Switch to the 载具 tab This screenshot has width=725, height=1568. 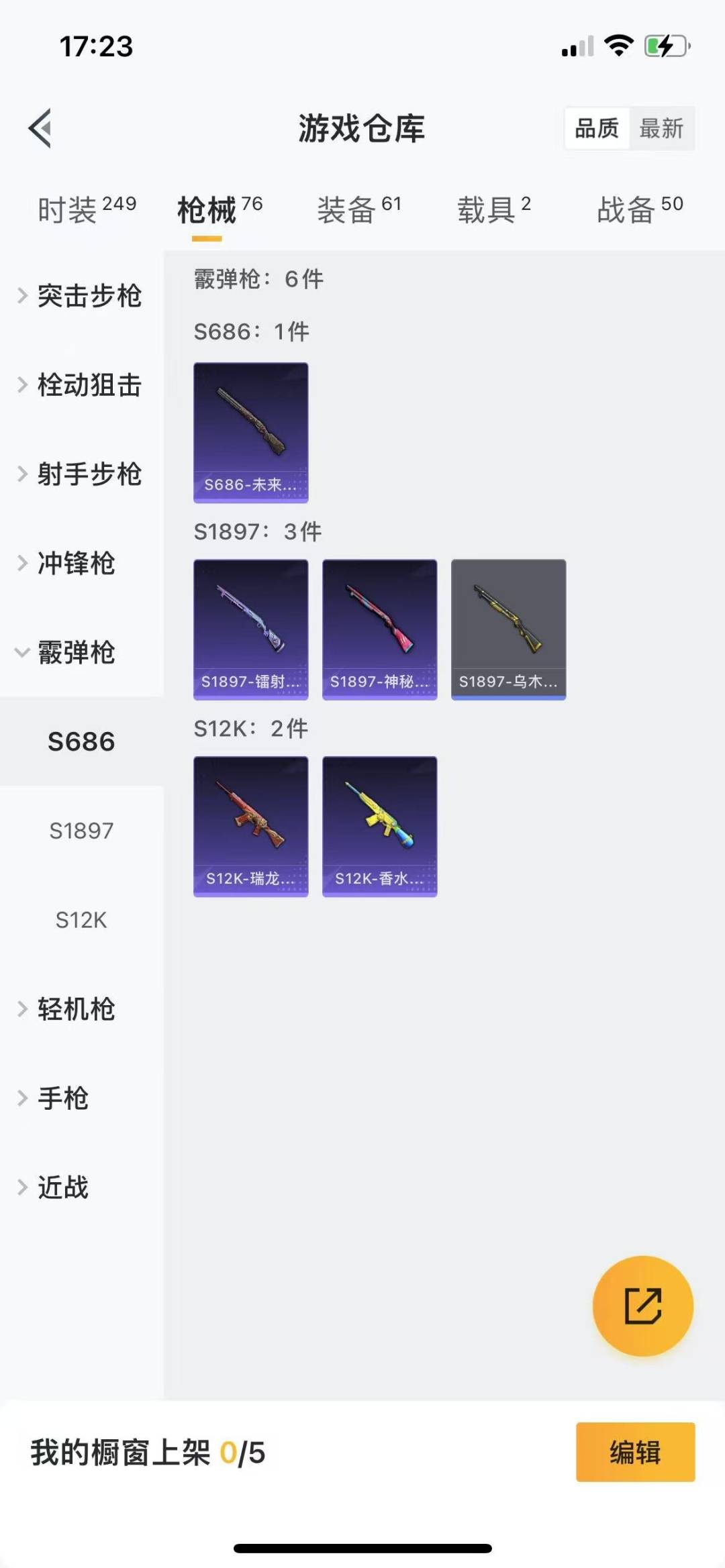494,210
